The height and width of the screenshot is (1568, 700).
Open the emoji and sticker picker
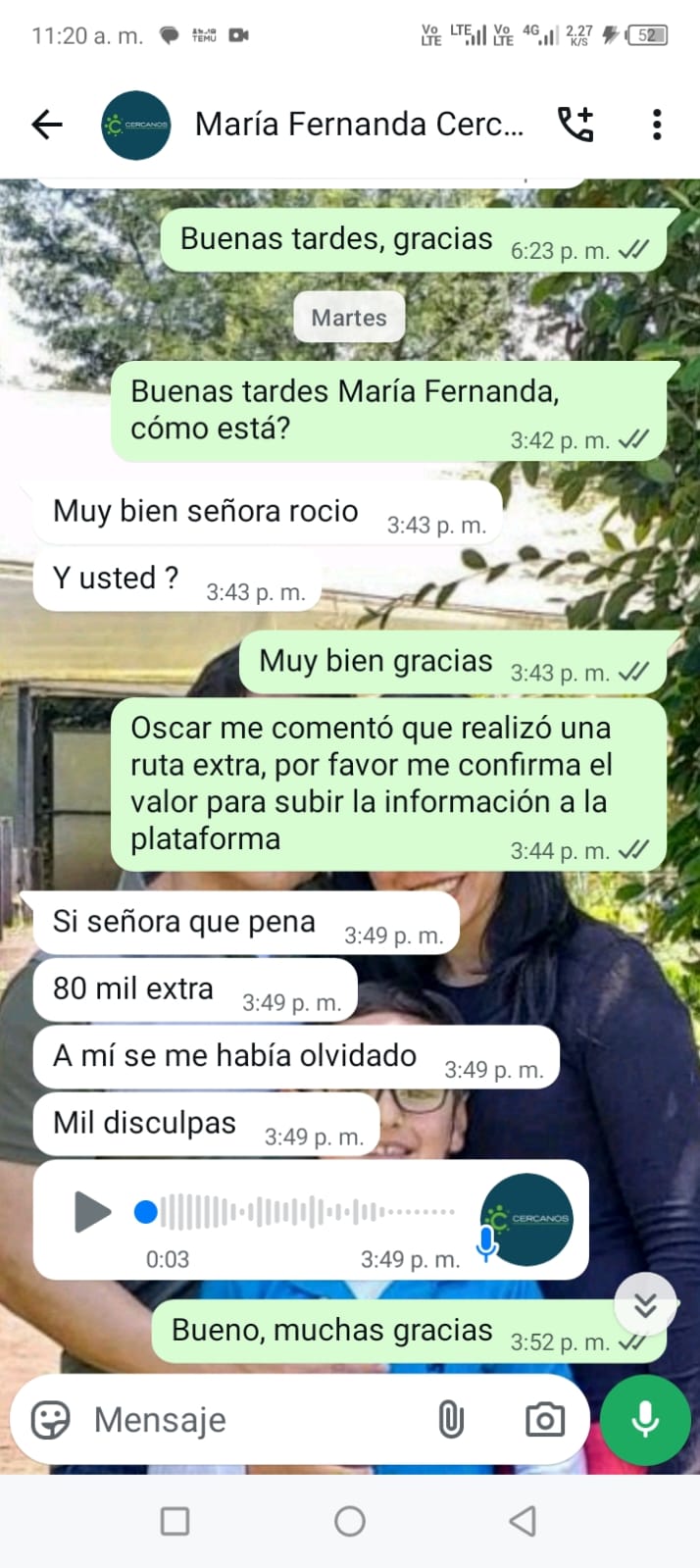pos(51,1419)
